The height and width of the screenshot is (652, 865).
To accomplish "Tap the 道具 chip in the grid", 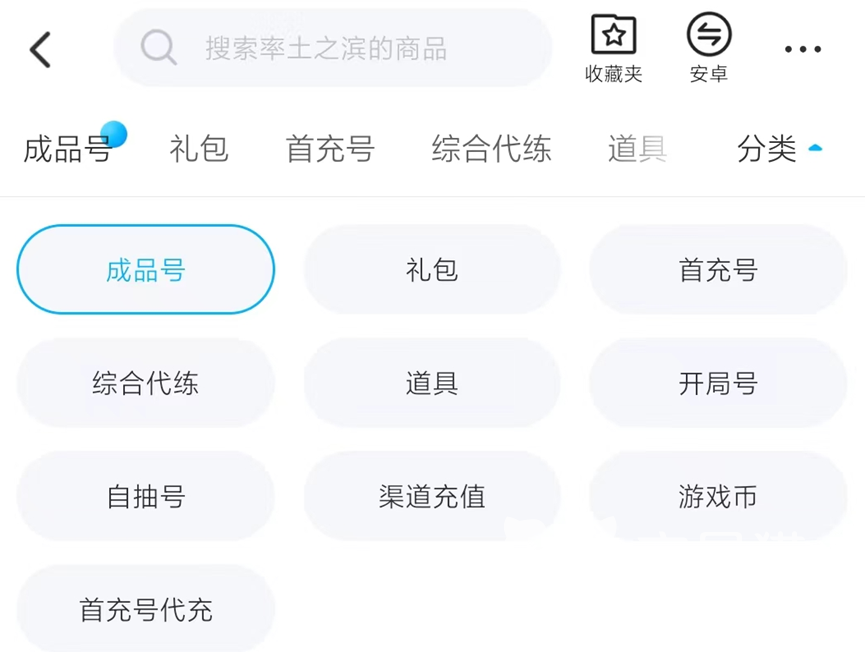I will 432,383.
